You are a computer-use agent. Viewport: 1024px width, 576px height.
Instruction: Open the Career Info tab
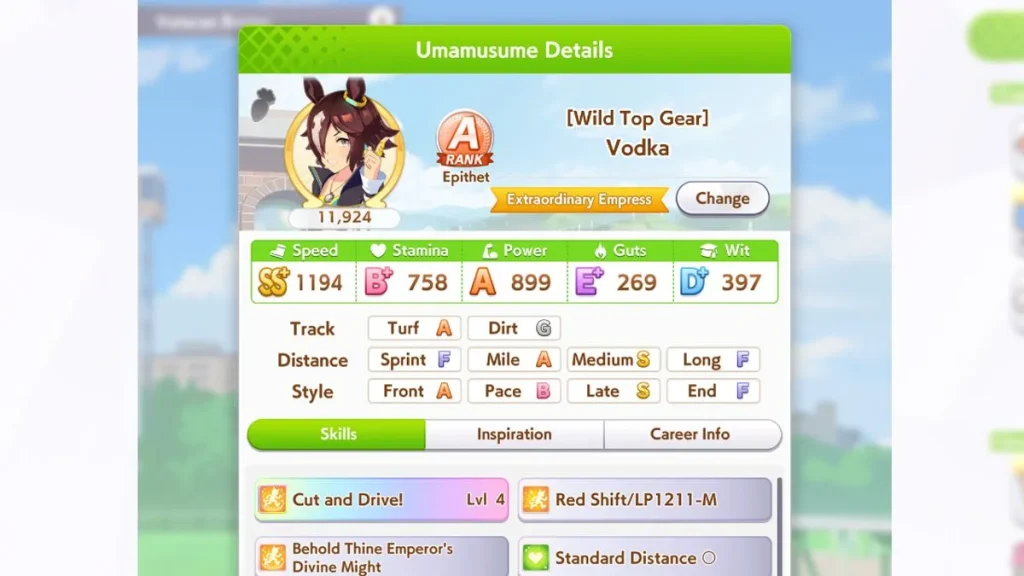(690, 434)
